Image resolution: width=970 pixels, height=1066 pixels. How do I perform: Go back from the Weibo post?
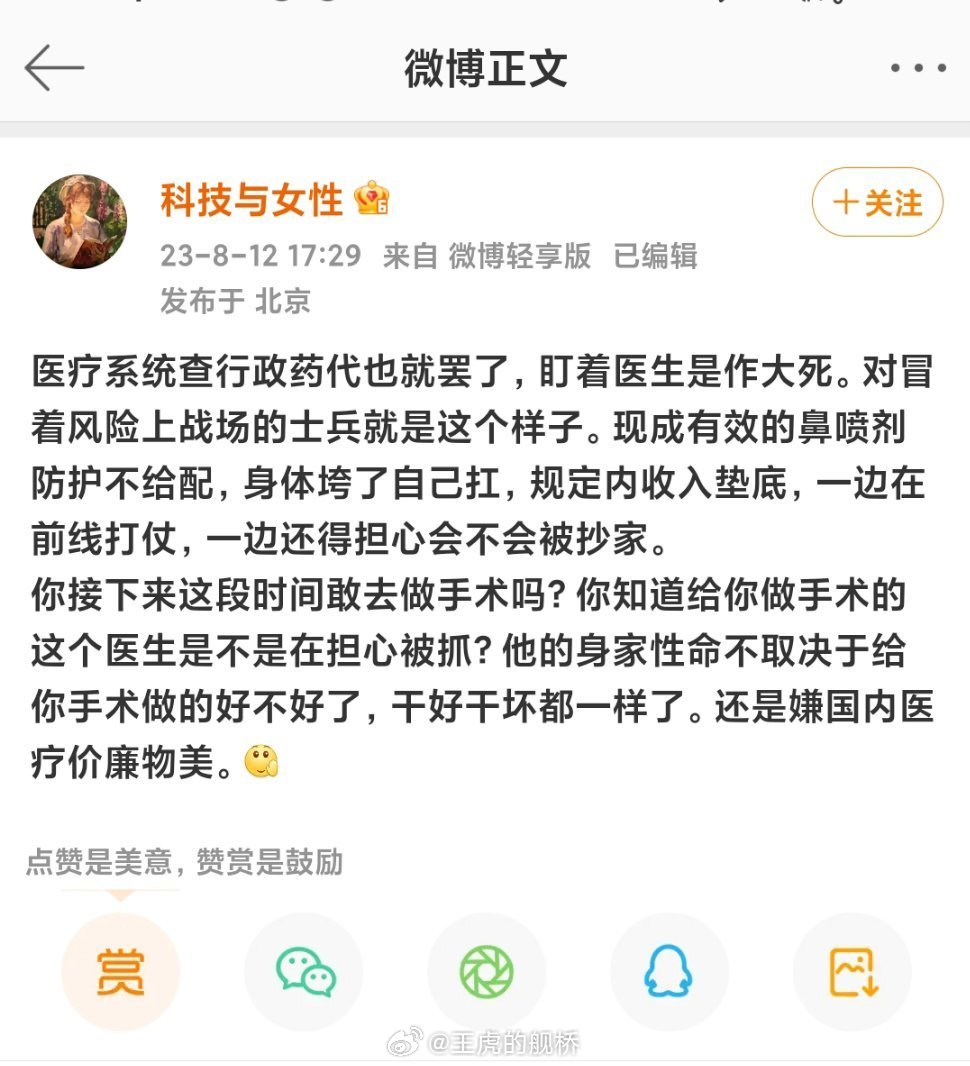coord(54,68)
